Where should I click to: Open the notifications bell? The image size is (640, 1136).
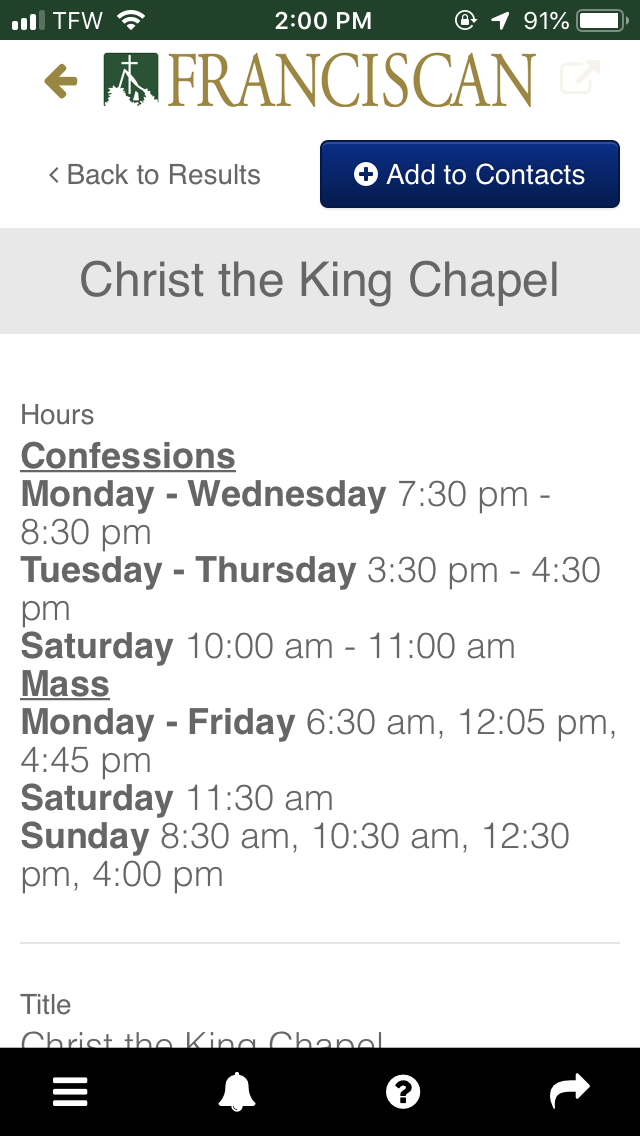click(x=237, y=1092)
